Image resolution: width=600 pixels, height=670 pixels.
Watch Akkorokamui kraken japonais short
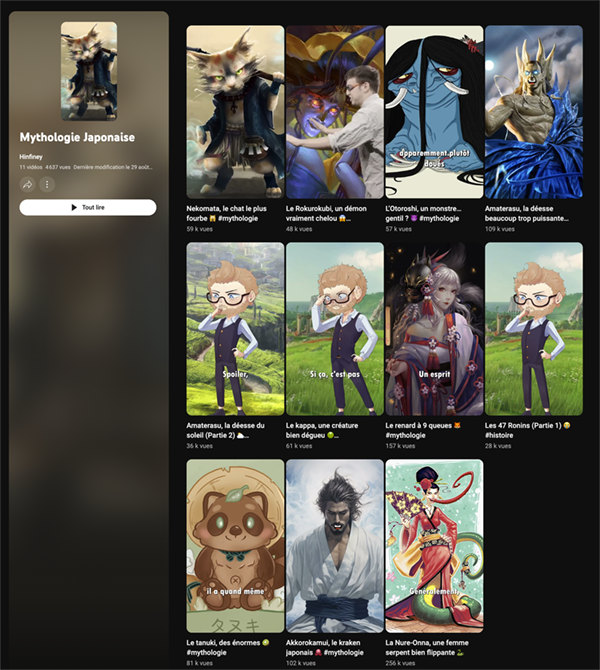click(x=334, y=545)
